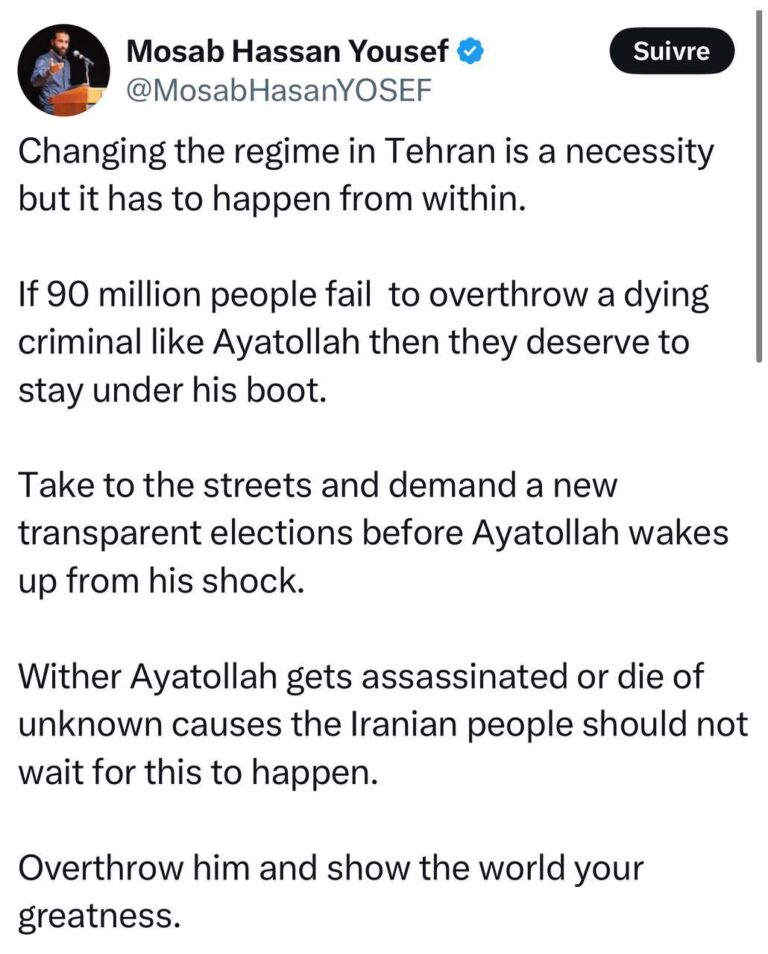Follow Mosab Hassan Yousef with Suivre button

(671, 51)
